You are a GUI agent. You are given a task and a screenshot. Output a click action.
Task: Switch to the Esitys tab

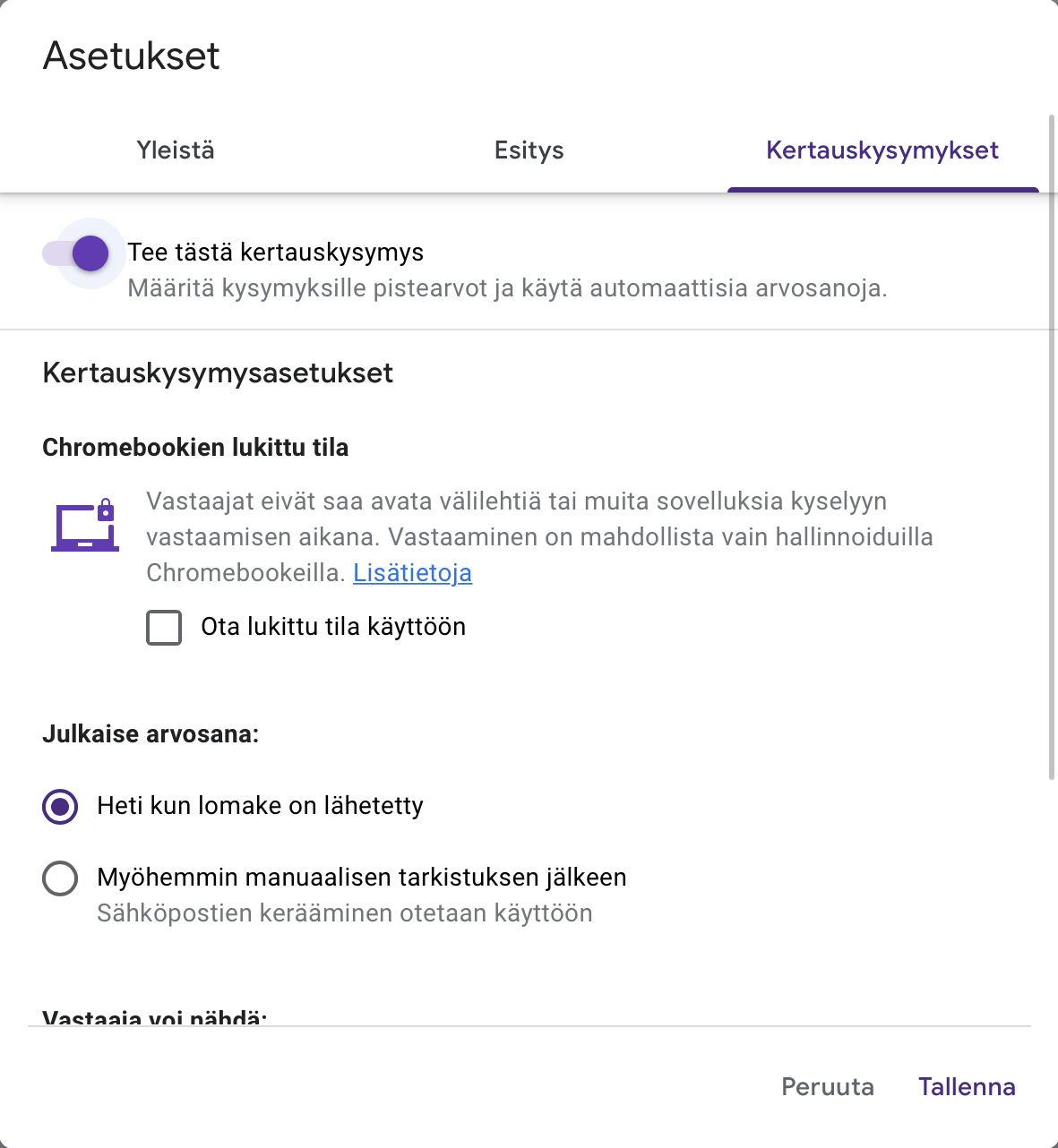(x=529, y=150)
